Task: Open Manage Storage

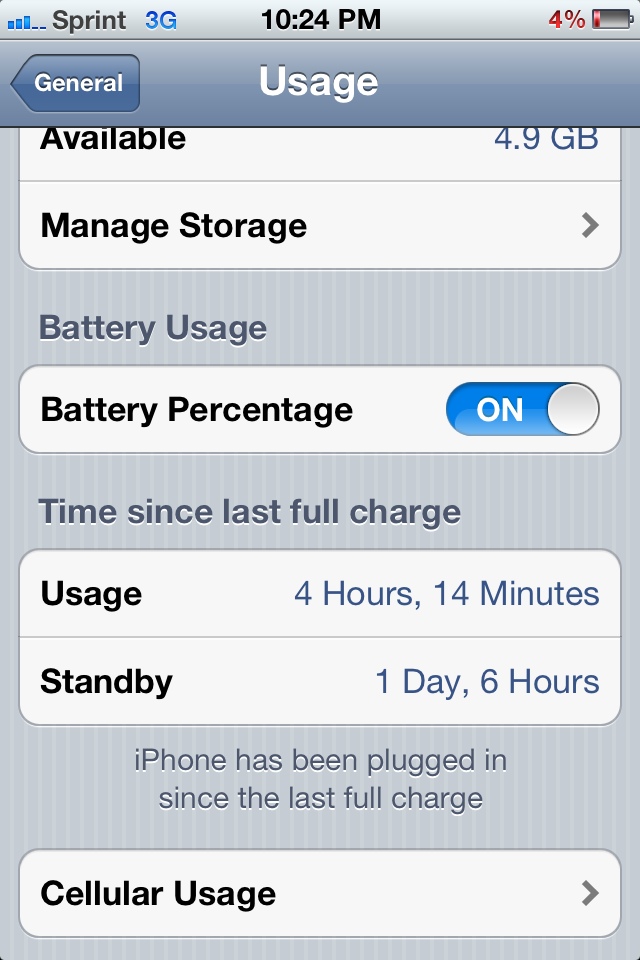Action: (x=320, y=226)
